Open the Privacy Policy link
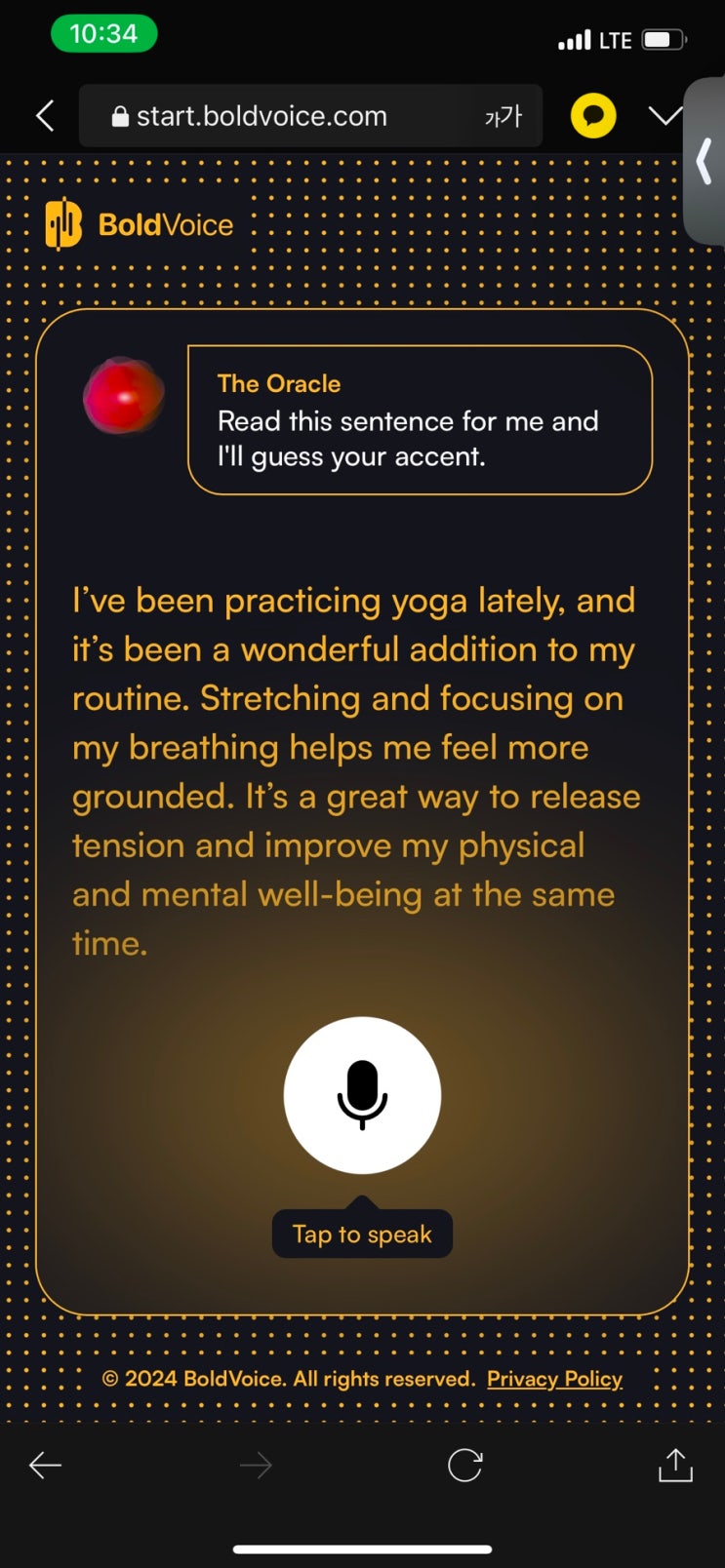725x1568 pixels. [554, 1379]
